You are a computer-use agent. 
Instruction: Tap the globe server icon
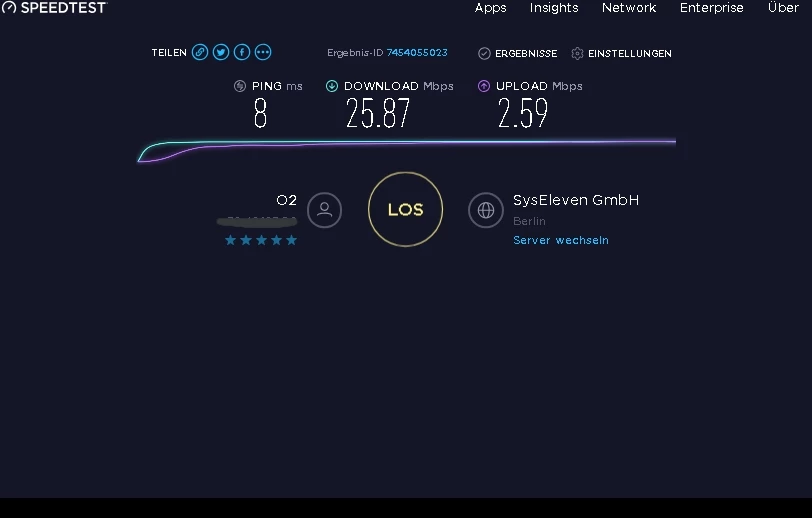[x=486, y=210]
